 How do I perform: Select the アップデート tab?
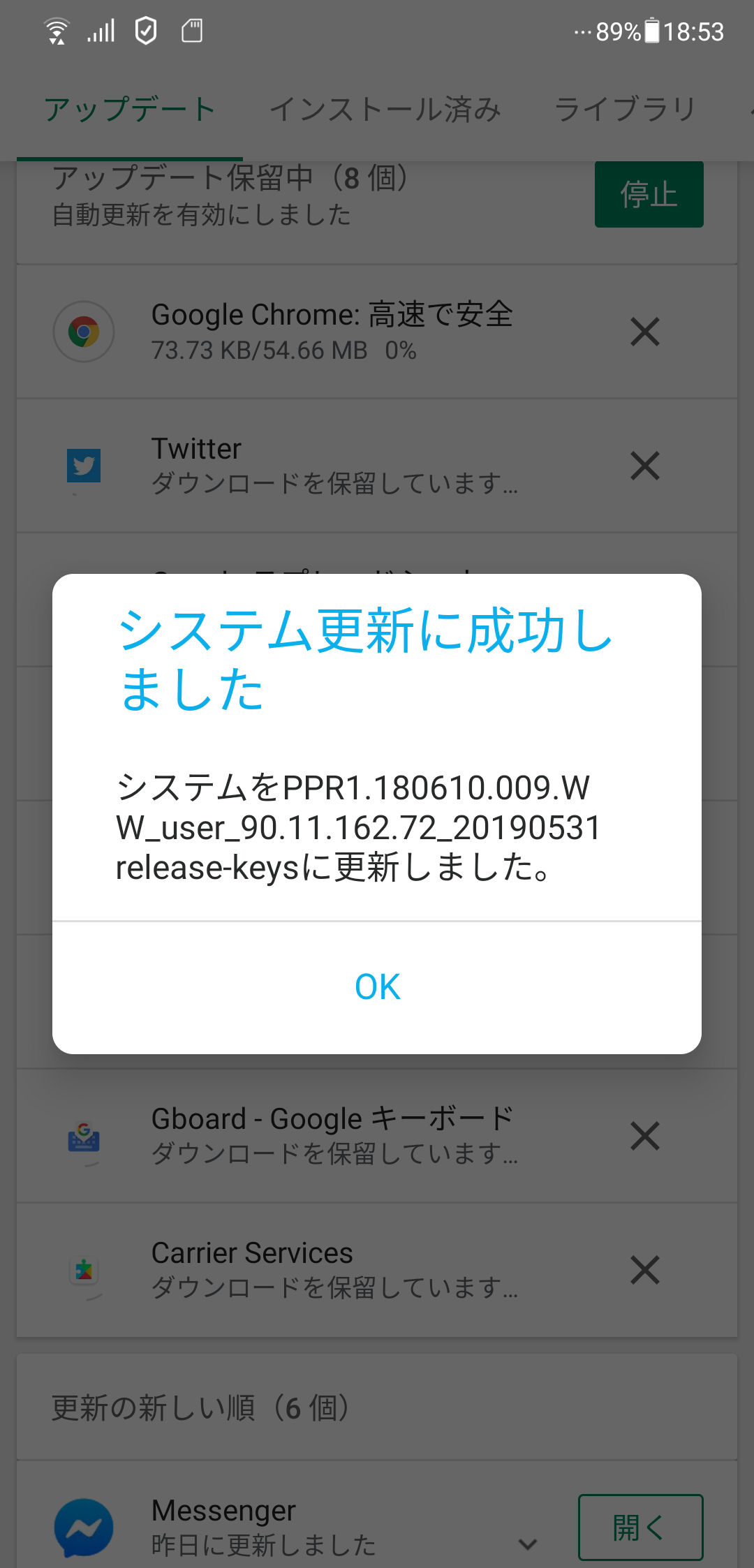[130, 110]
